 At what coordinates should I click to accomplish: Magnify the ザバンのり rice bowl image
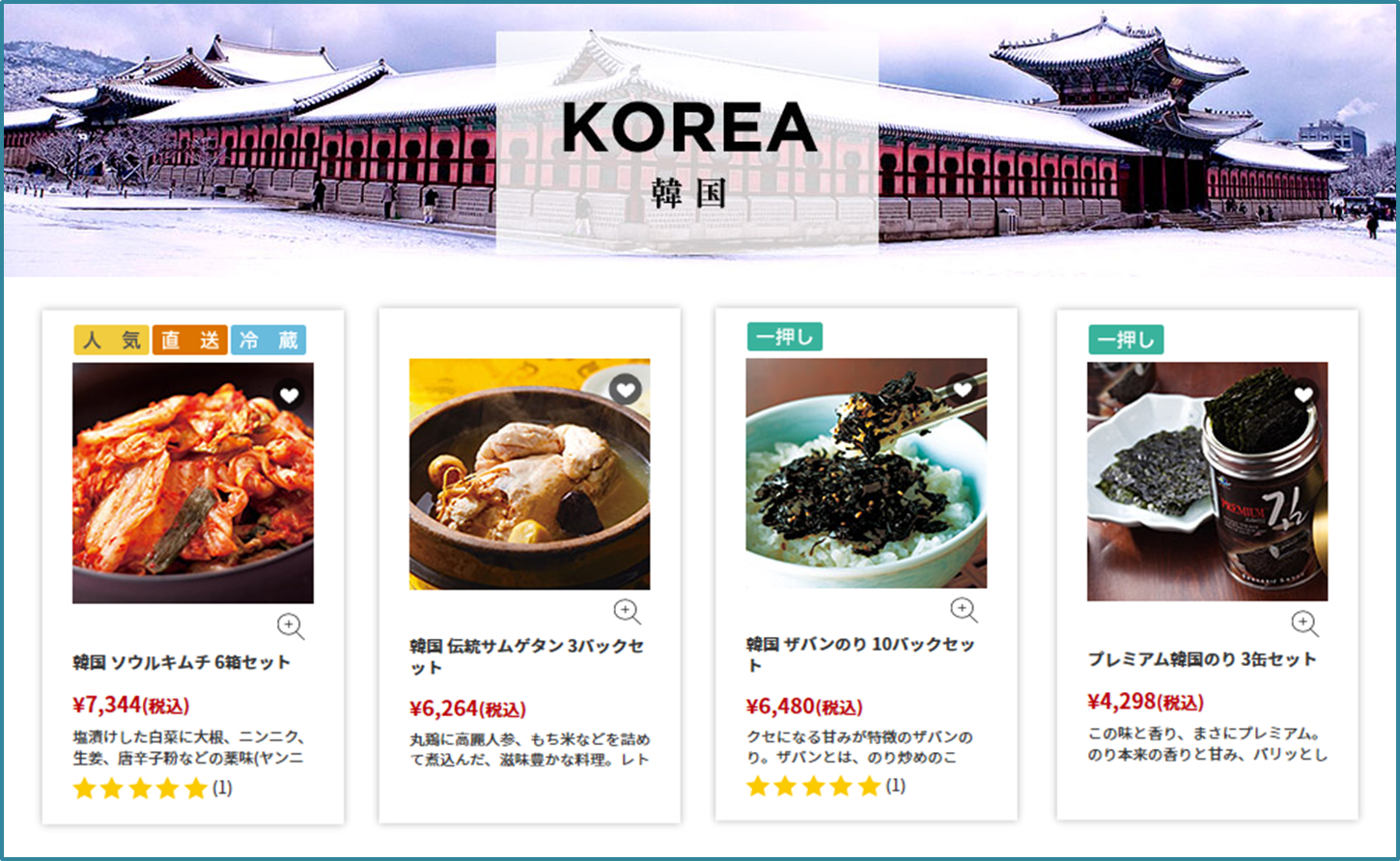[964, 610]
